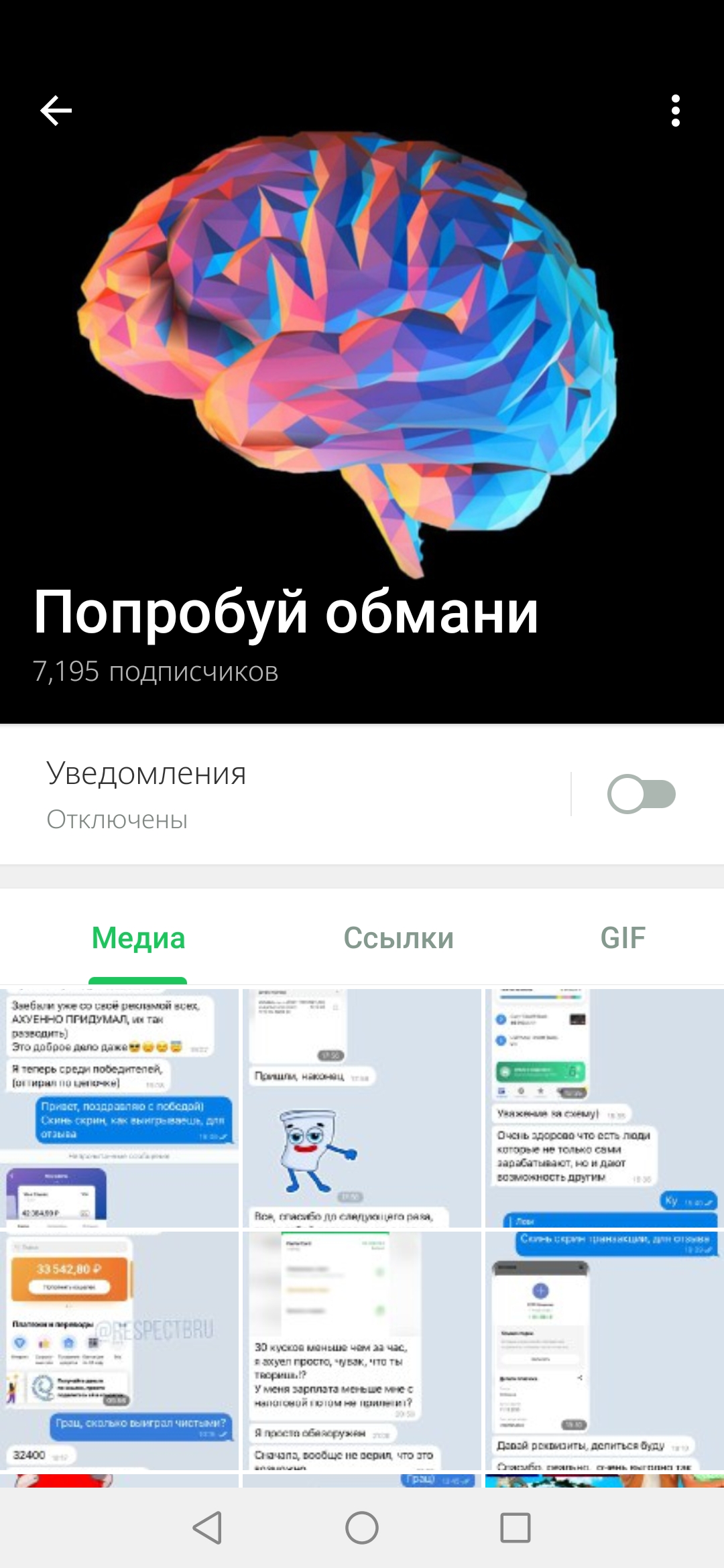Open the three-dot overflow menu
Screen dimensions: 724x1568
point(675,111)
